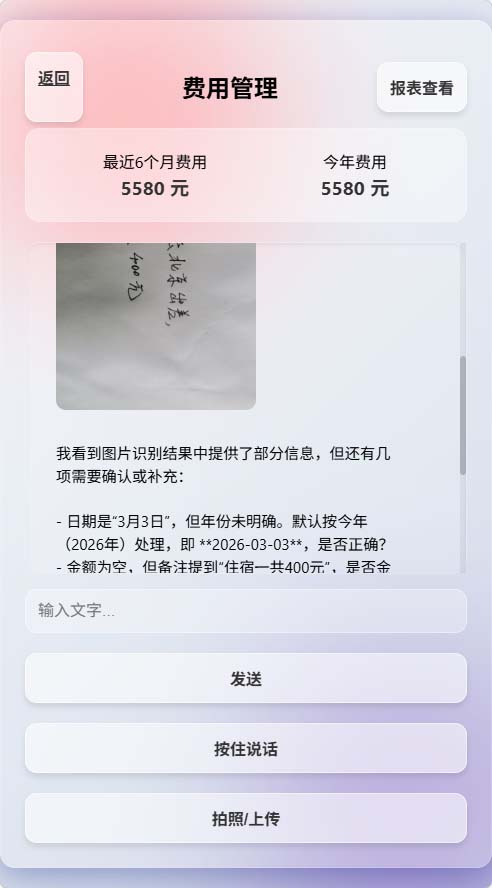Go back using the 返回 button
This screenshot has height=888, width=492.
coord(54,87)
